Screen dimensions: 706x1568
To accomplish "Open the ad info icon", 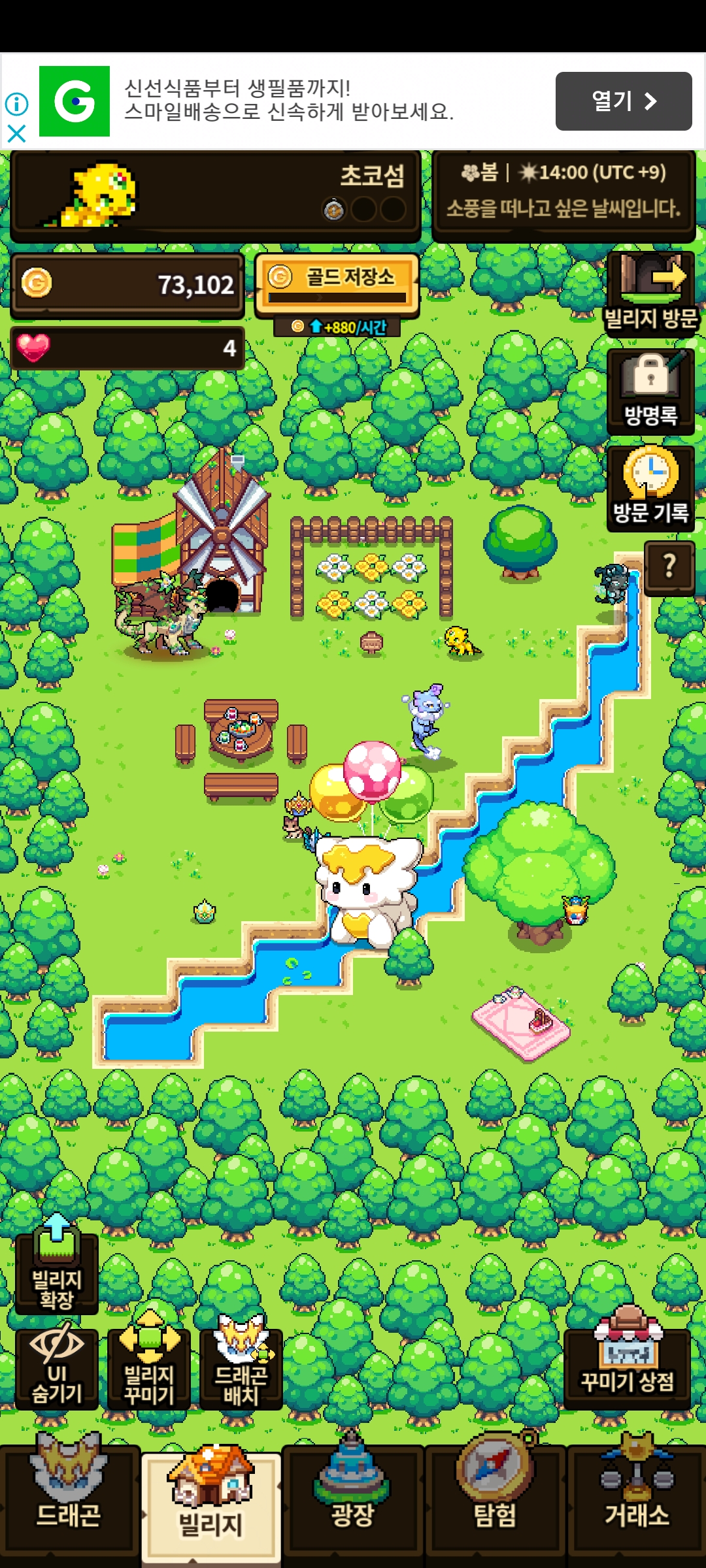I will pyautogui.click(x=16, y=104).
